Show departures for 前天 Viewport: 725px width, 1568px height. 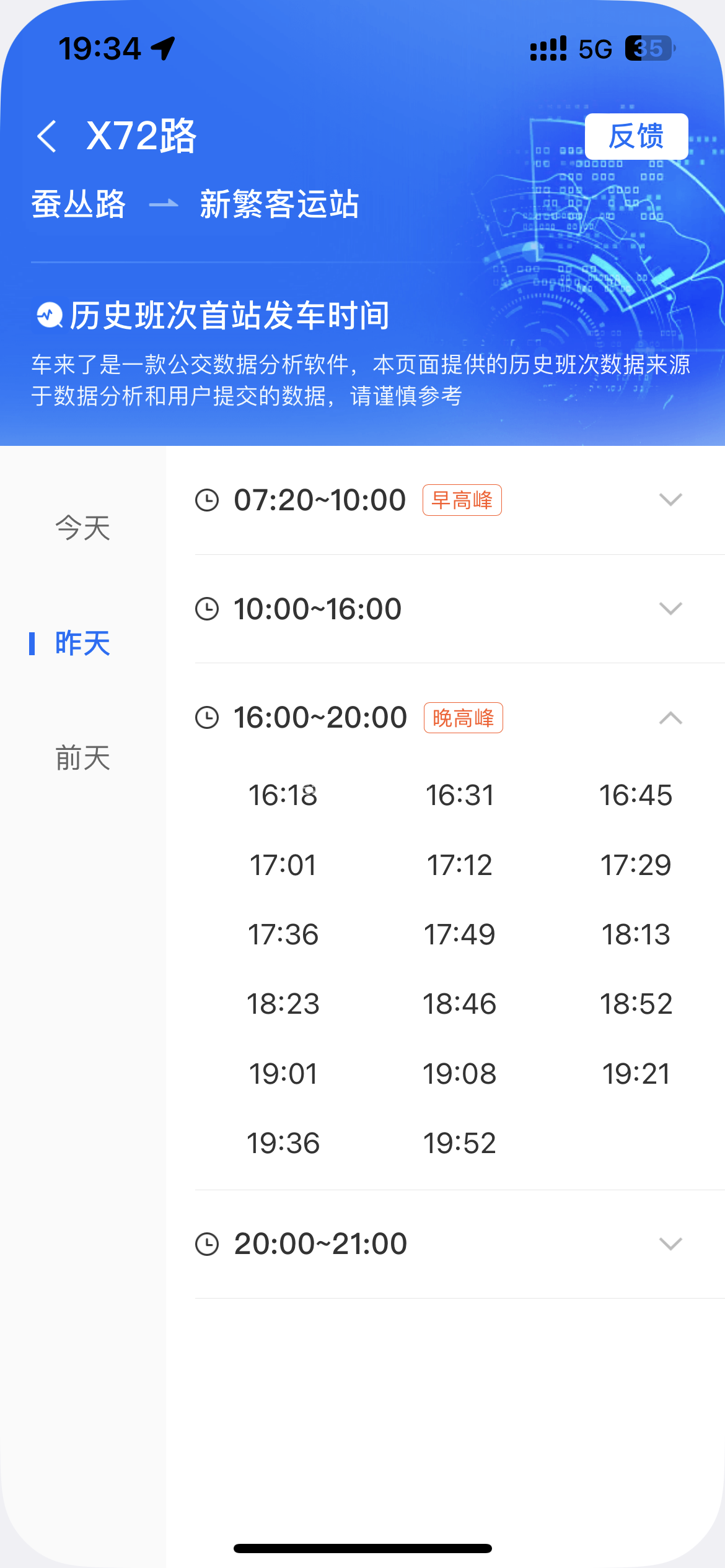[82, 758]
